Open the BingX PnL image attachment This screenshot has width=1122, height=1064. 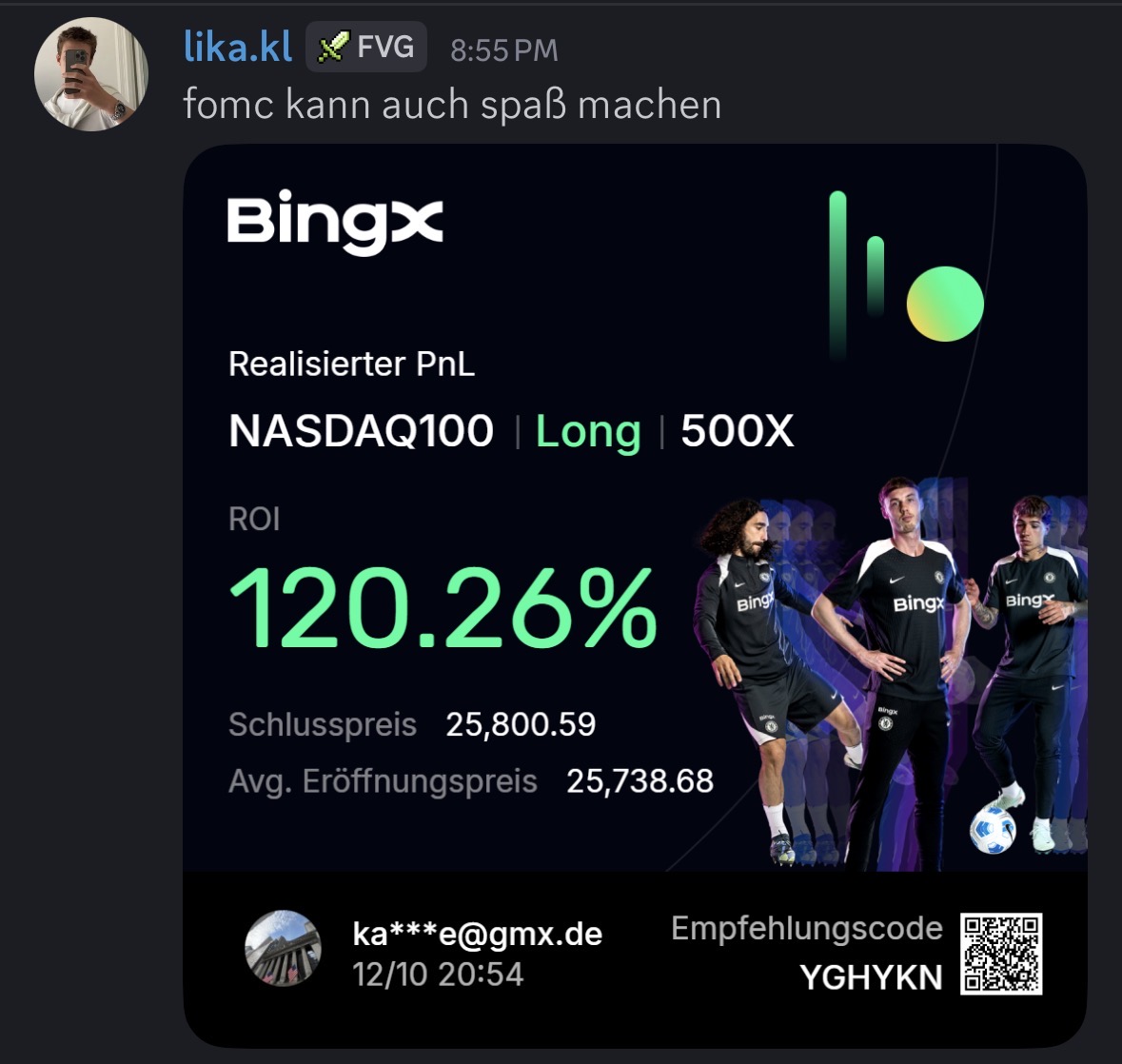tap(634, 596)
